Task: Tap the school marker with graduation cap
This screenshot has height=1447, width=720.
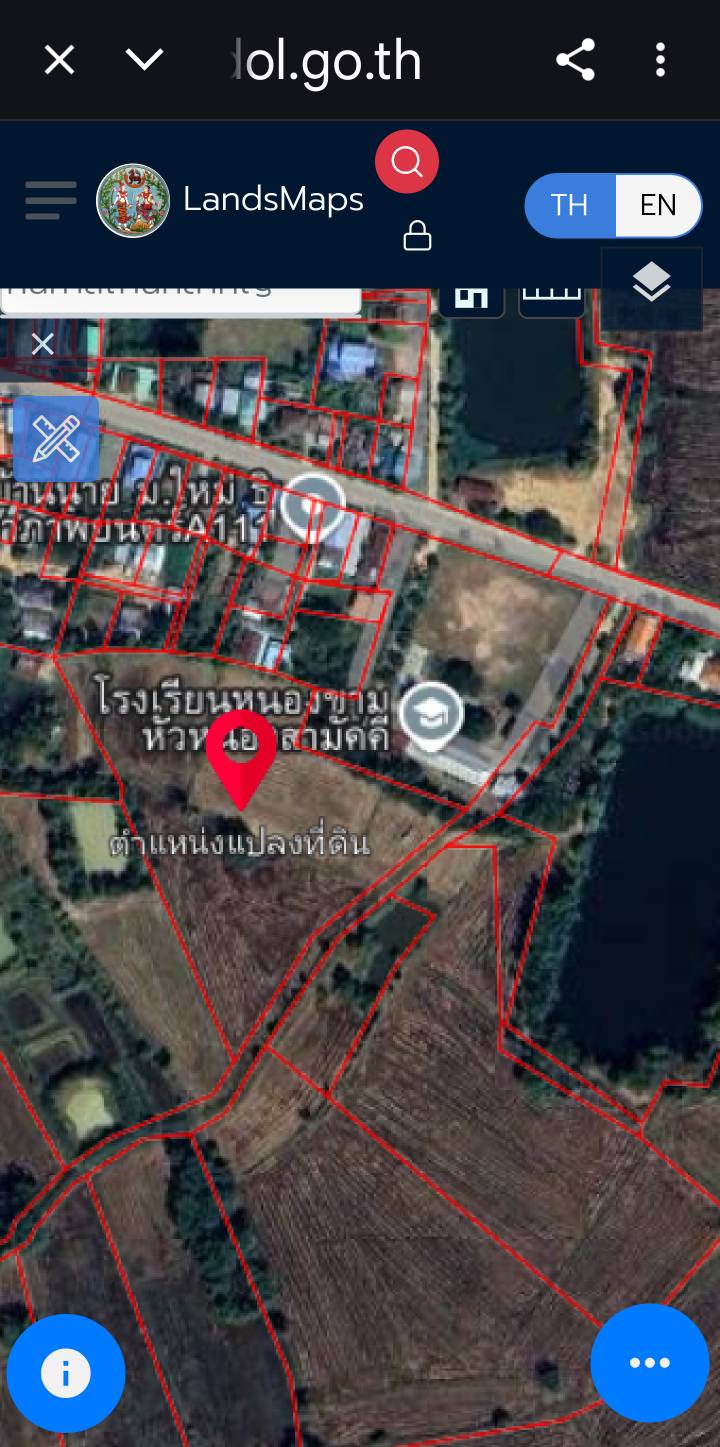Action: coord(431,715)
